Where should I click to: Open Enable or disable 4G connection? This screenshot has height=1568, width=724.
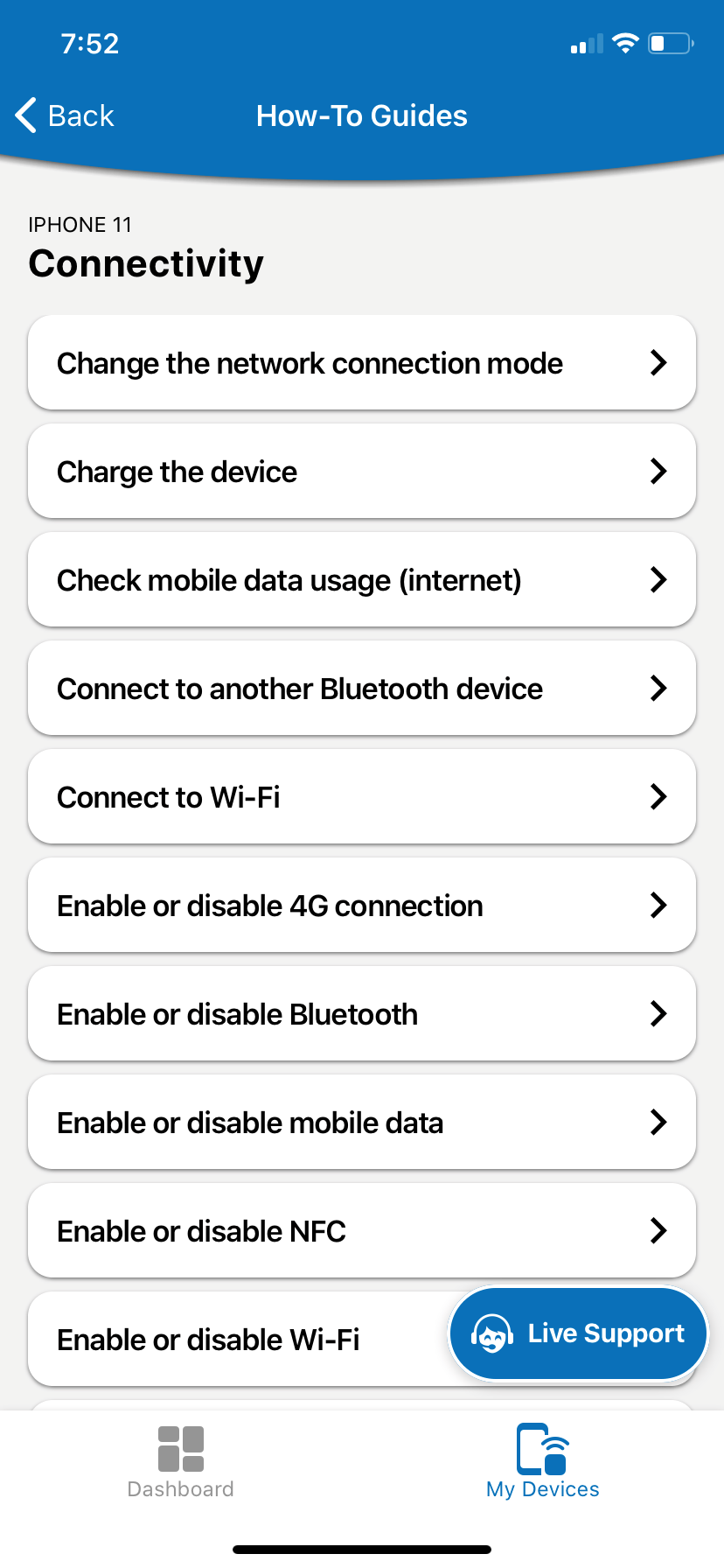tap(362, 906)
